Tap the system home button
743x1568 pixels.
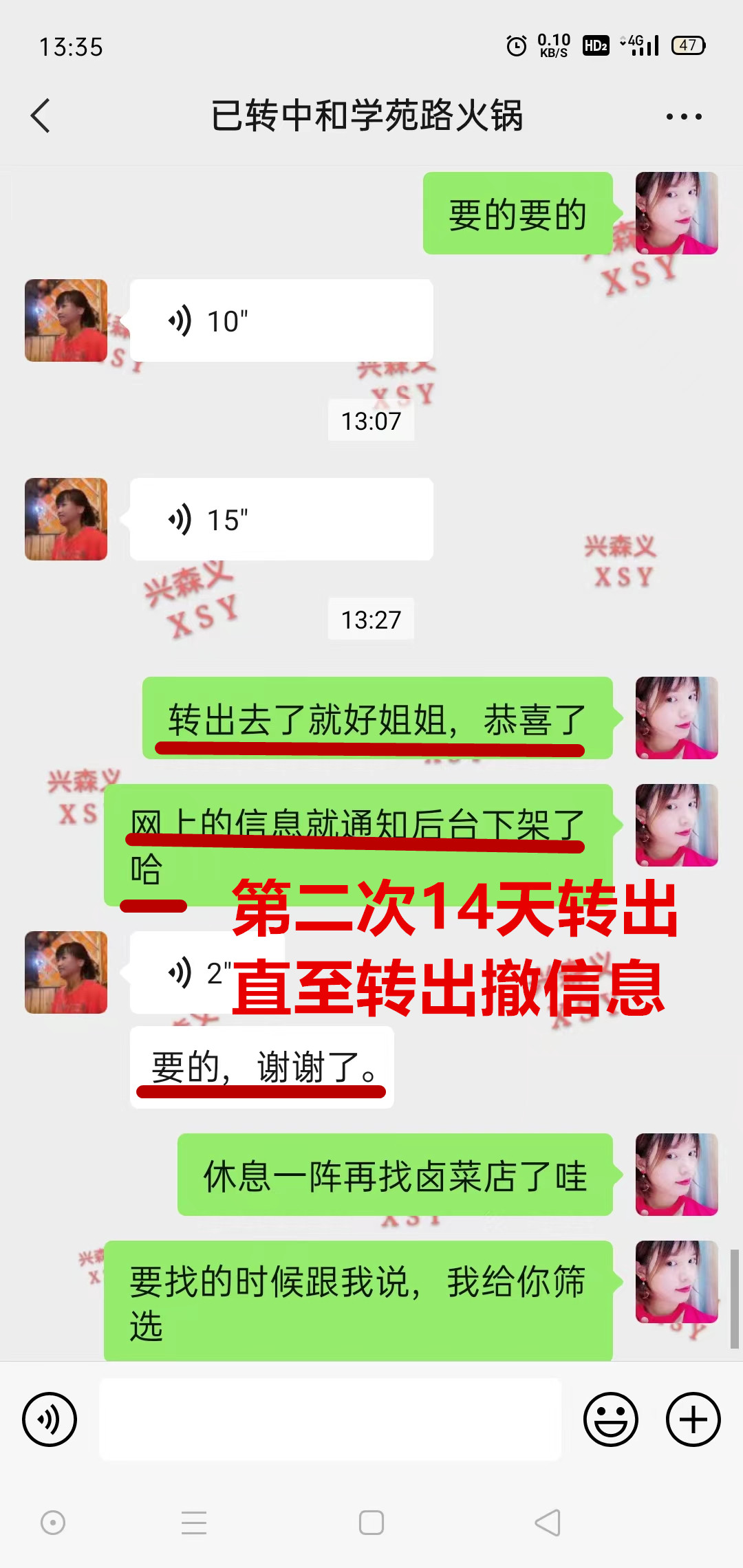[371, 1523]
